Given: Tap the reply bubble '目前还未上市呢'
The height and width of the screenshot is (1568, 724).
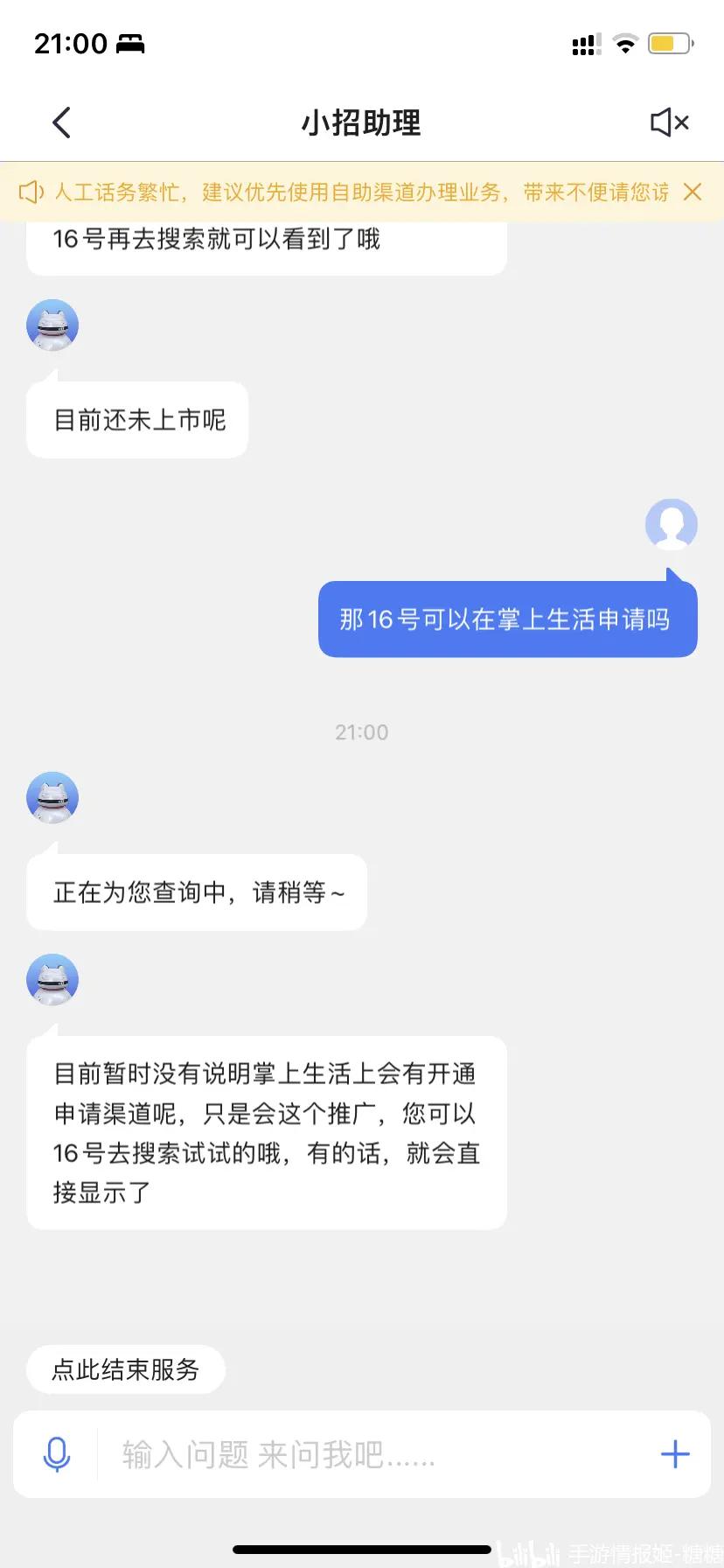Looking at the screenshot, I should (136, 420).
